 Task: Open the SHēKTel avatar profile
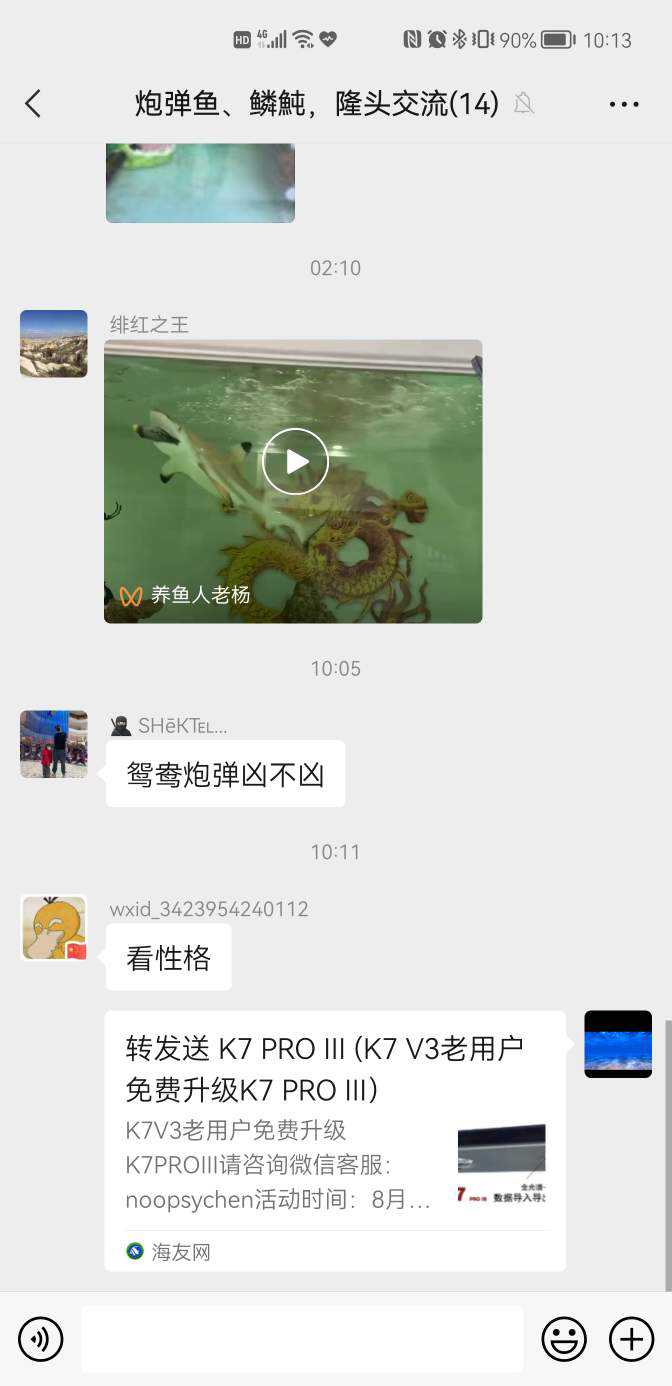(54, 744)
